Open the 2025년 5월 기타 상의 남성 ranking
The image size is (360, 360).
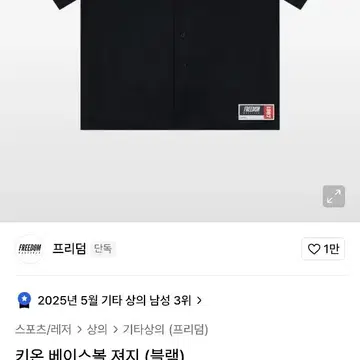pyautogui.click(x=110, y=300)
